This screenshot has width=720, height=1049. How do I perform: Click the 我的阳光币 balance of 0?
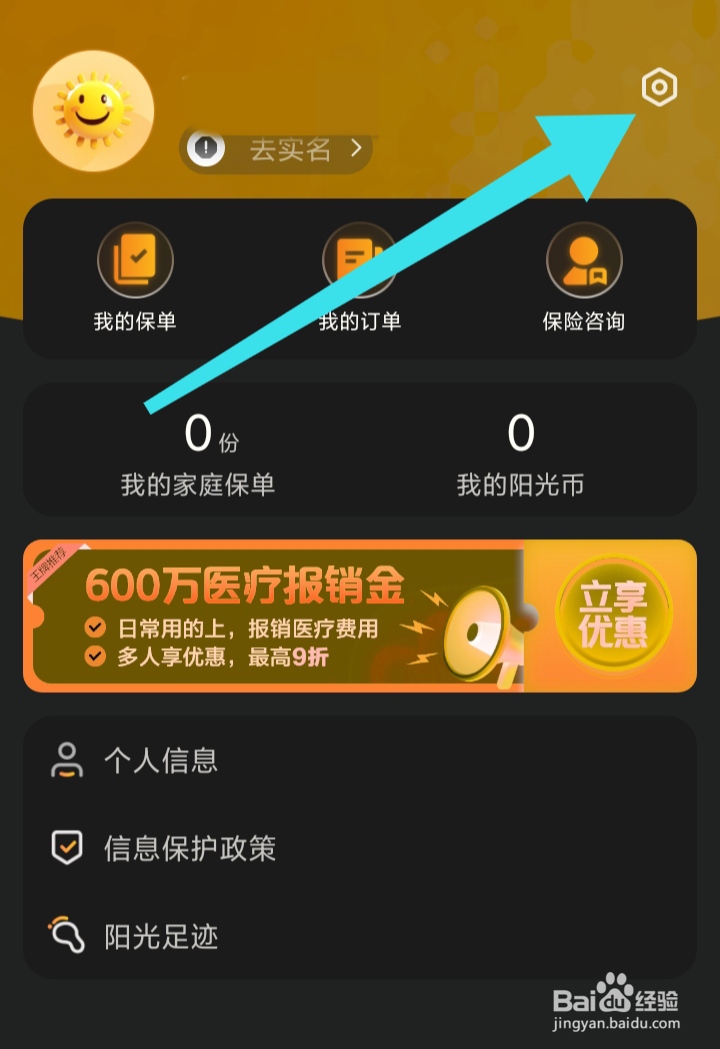[518, 436]
